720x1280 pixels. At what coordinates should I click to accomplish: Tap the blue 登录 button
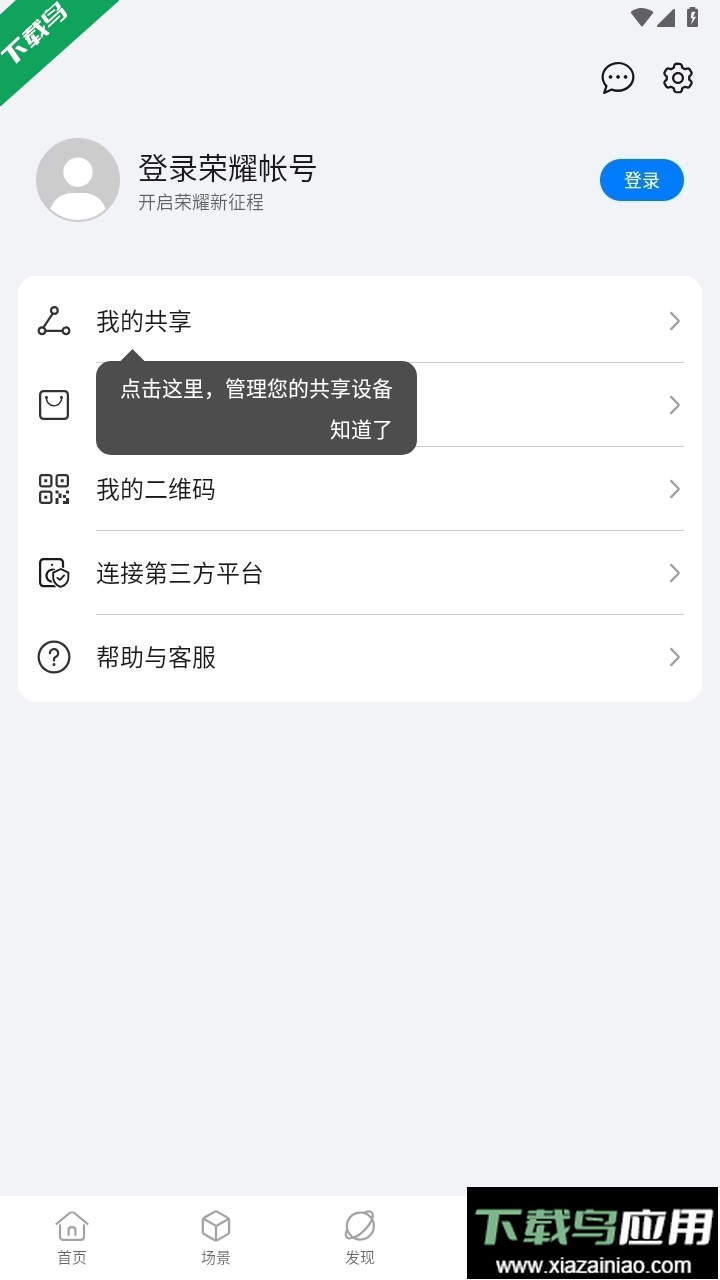pyautogui.click(x=642, y=180)
